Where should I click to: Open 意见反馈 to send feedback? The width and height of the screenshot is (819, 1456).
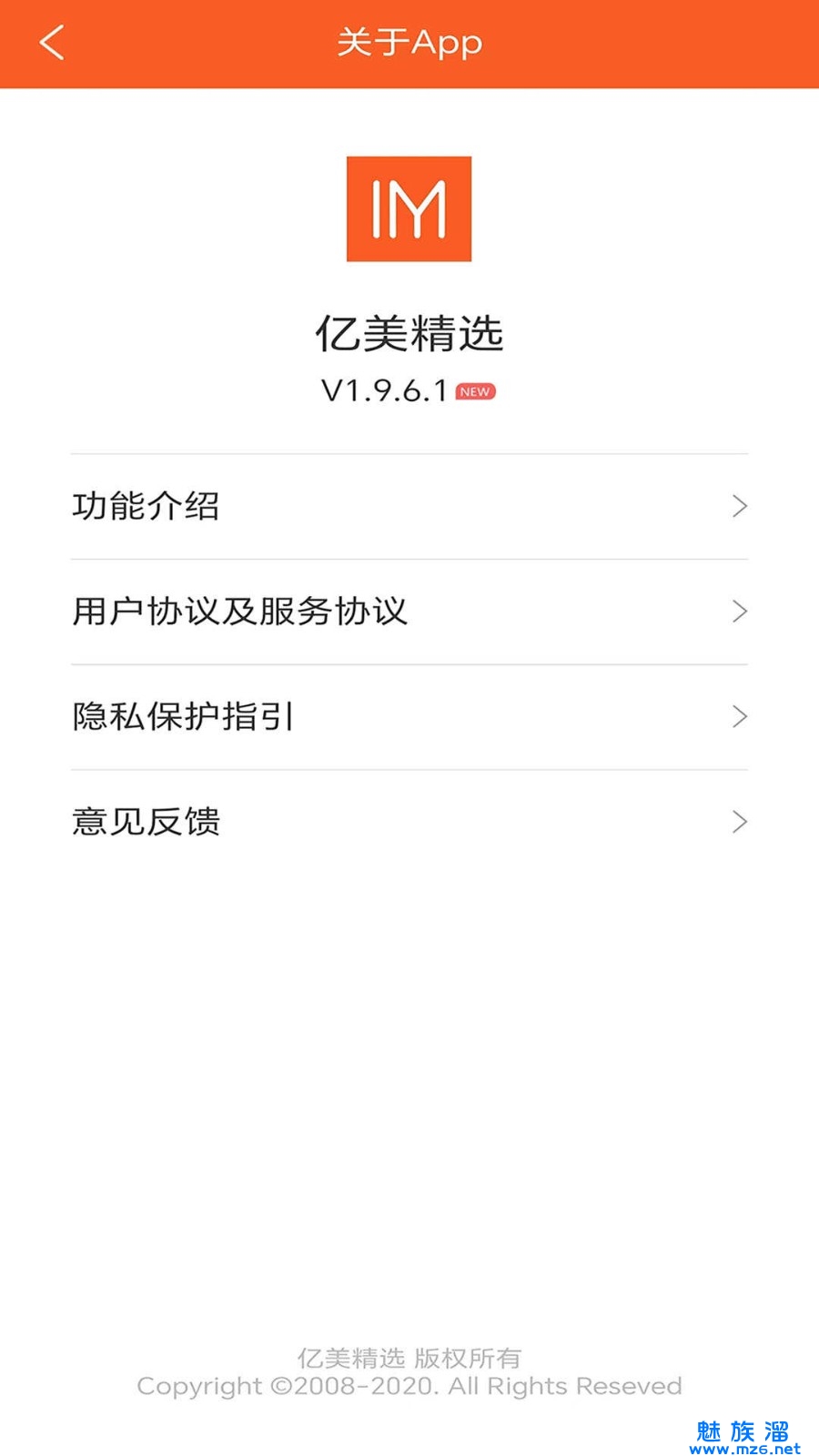[409, 822]
